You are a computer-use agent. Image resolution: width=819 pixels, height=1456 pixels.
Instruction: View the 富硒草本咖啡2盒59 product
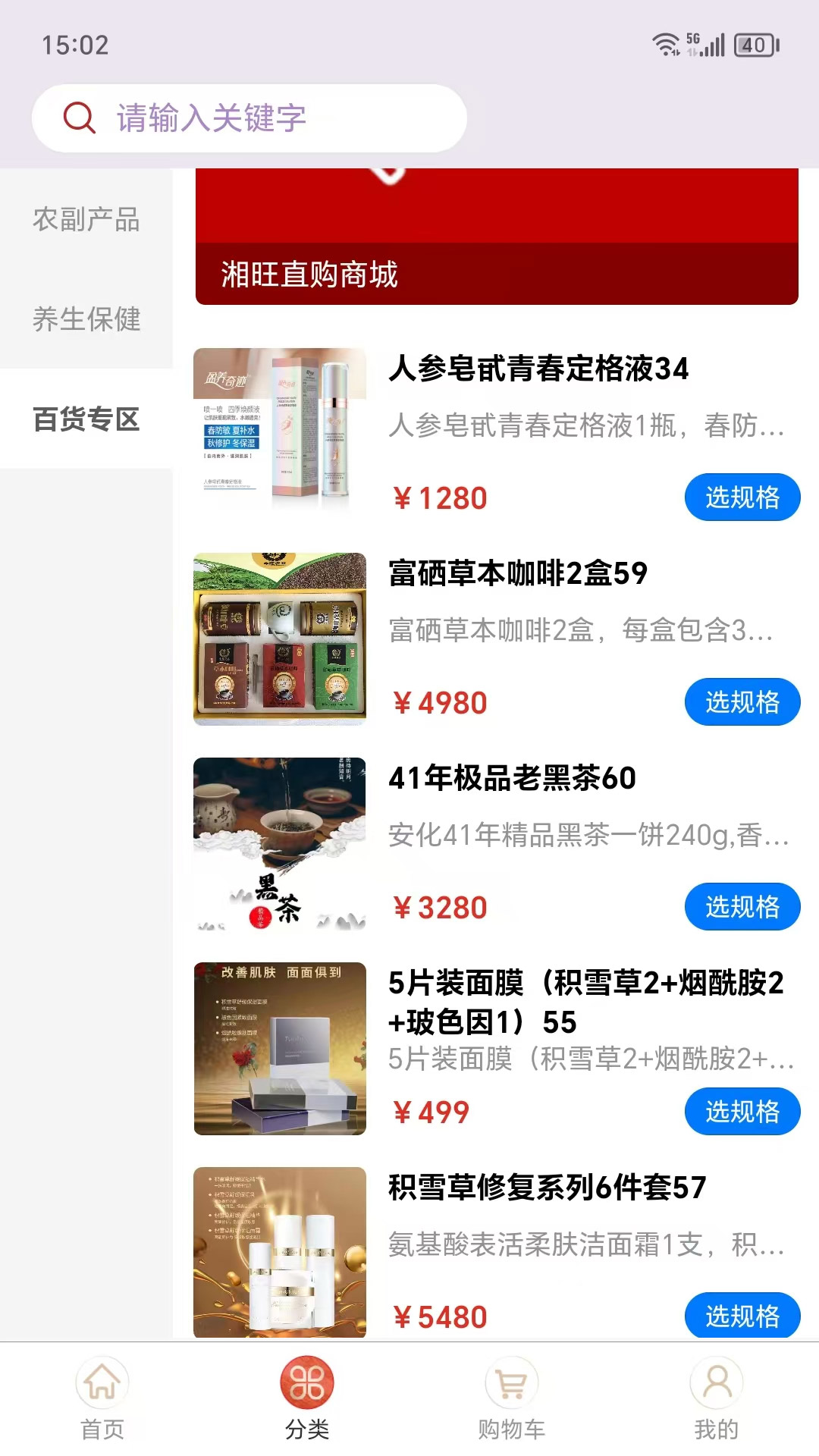[x=518, y=574]
